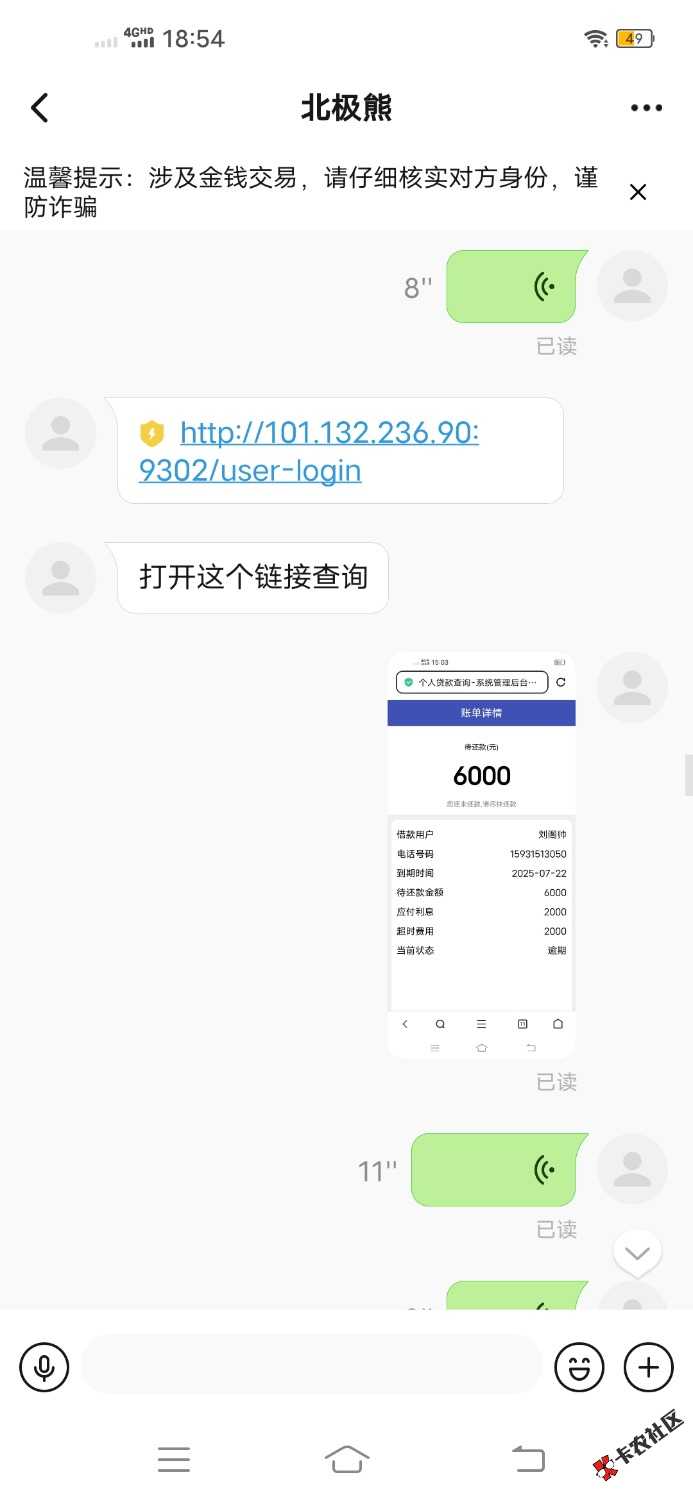The image size is (693, 1500).
Task: Switch to voice input with microphone
Action: (x=44, y=1366)
